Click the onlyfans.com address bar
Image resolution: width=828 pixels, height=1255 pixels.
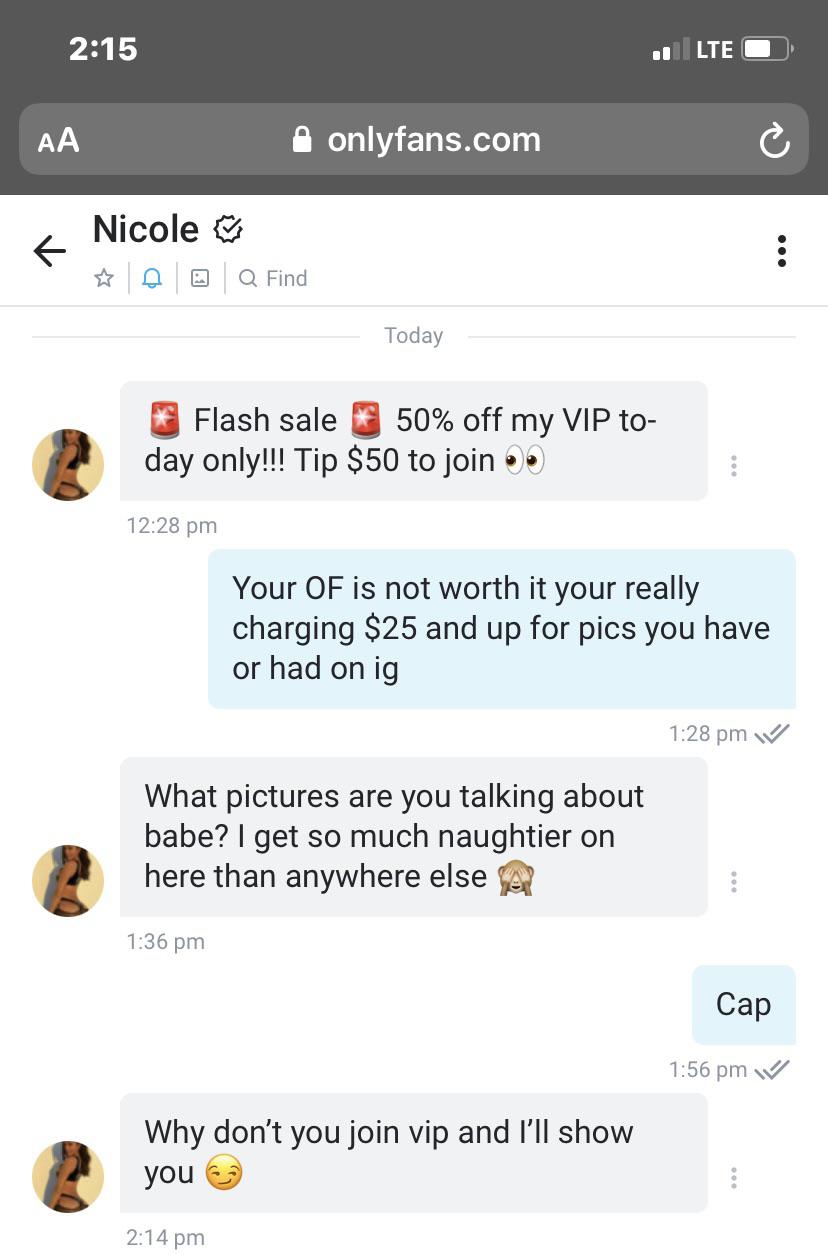pyautogui.click(x=433, y=140)
